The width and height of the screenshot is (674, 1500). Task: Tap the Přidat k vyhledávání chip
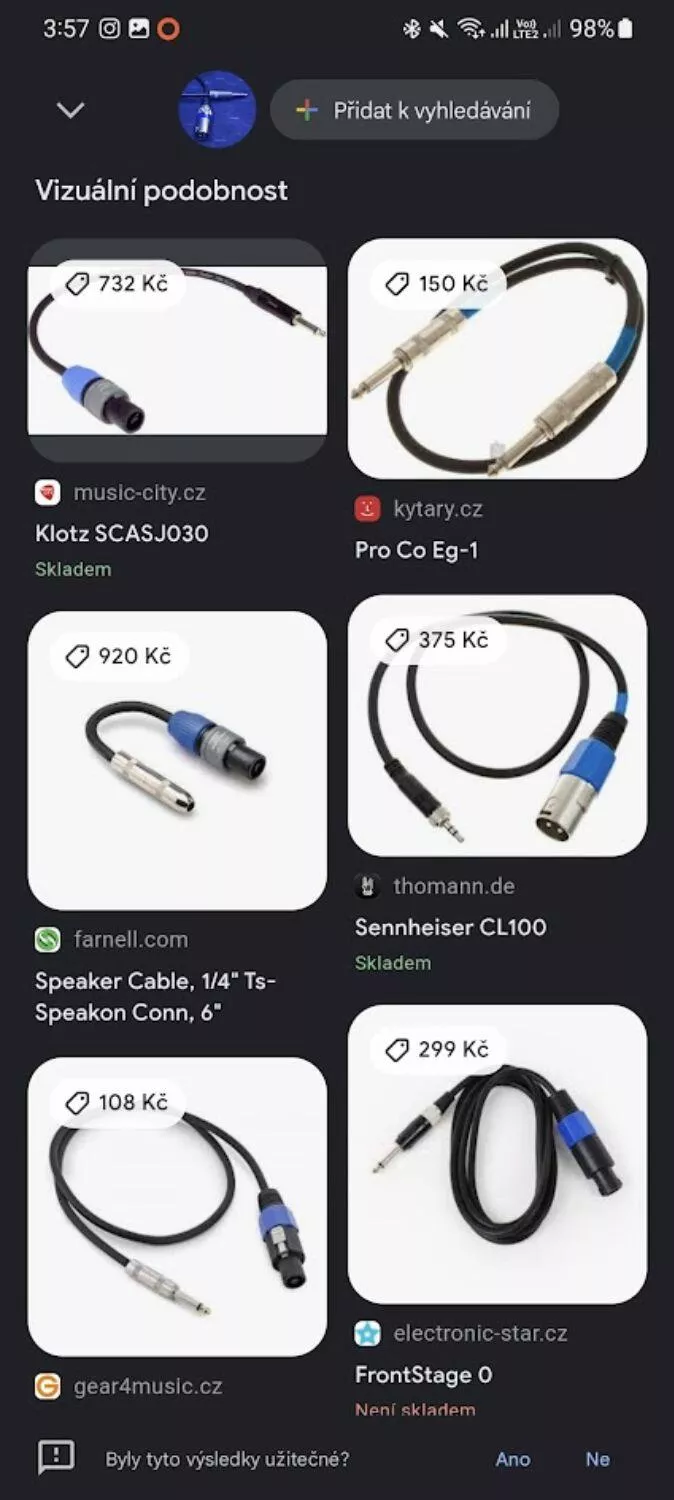[414, 110]
